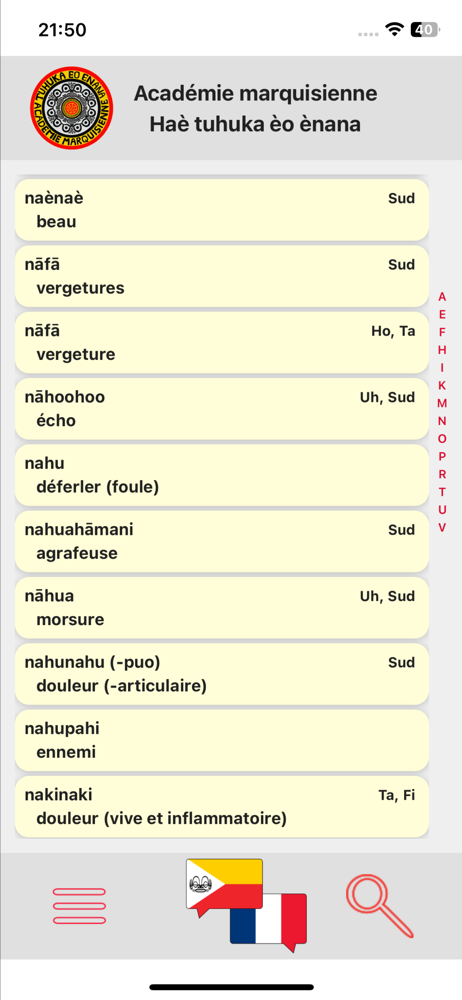The width and height of the screenshot is (462, 1000).
Task: Open the nāhoohoo – écho entry
Action: coord(221,409)
